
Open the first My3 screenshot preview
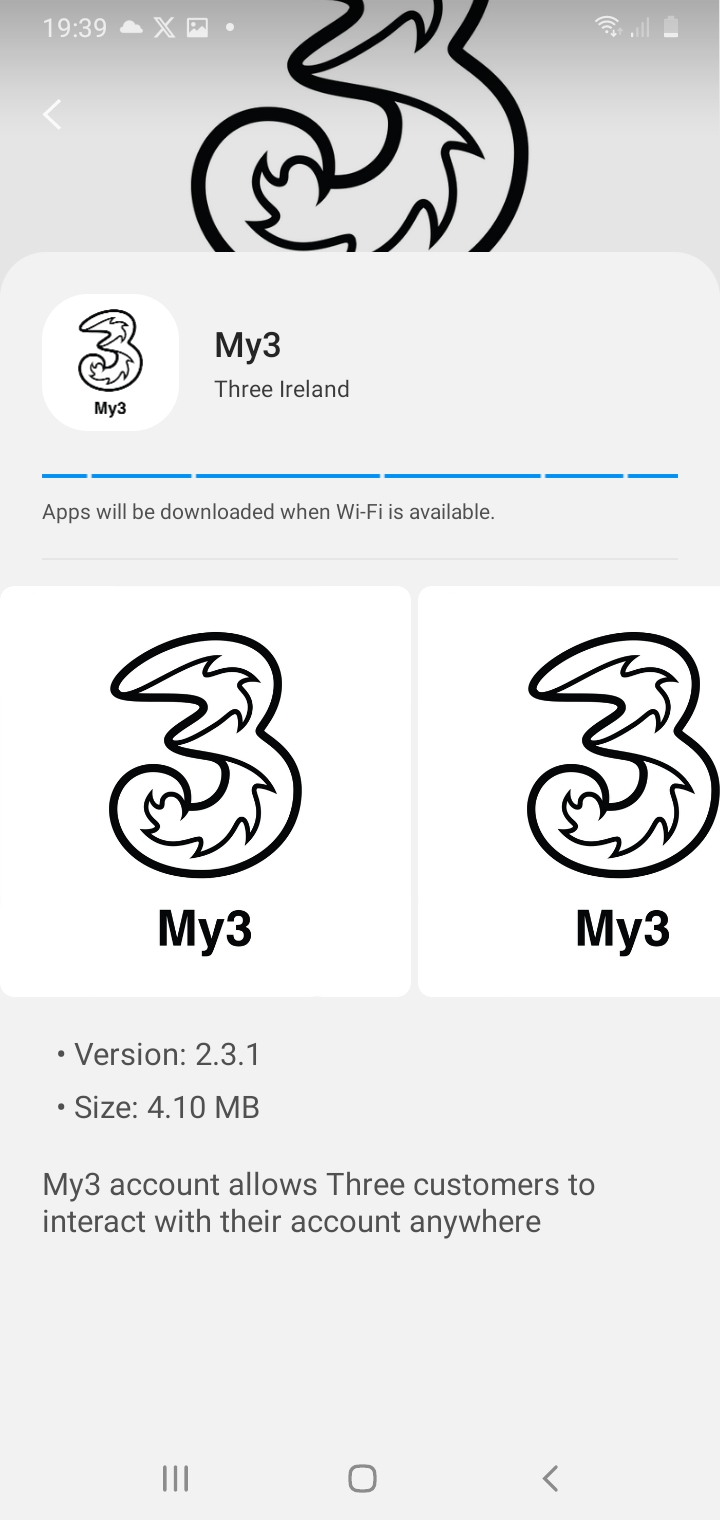[x=205, y=791]
